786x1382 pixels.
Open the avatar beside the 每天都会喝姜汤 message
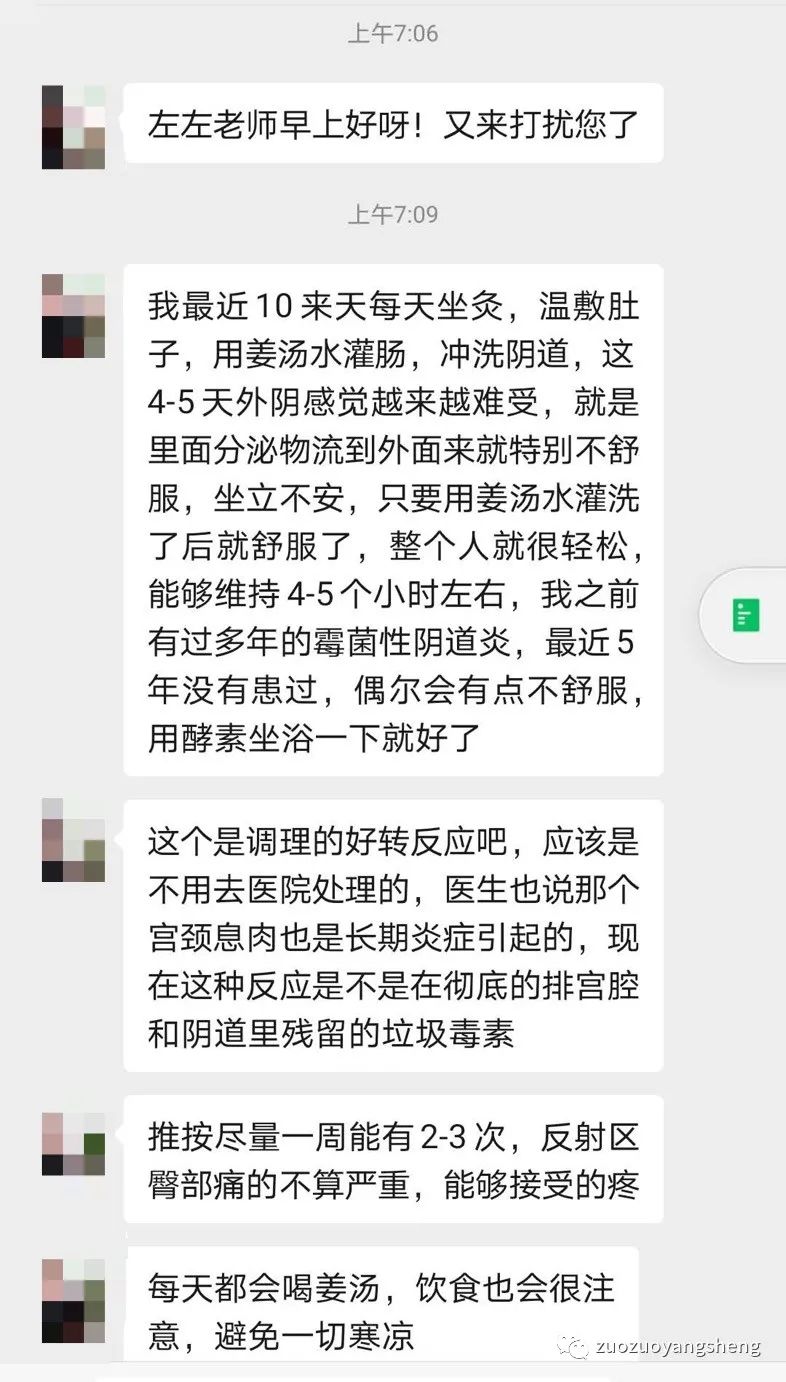[x=73, y=1300]
